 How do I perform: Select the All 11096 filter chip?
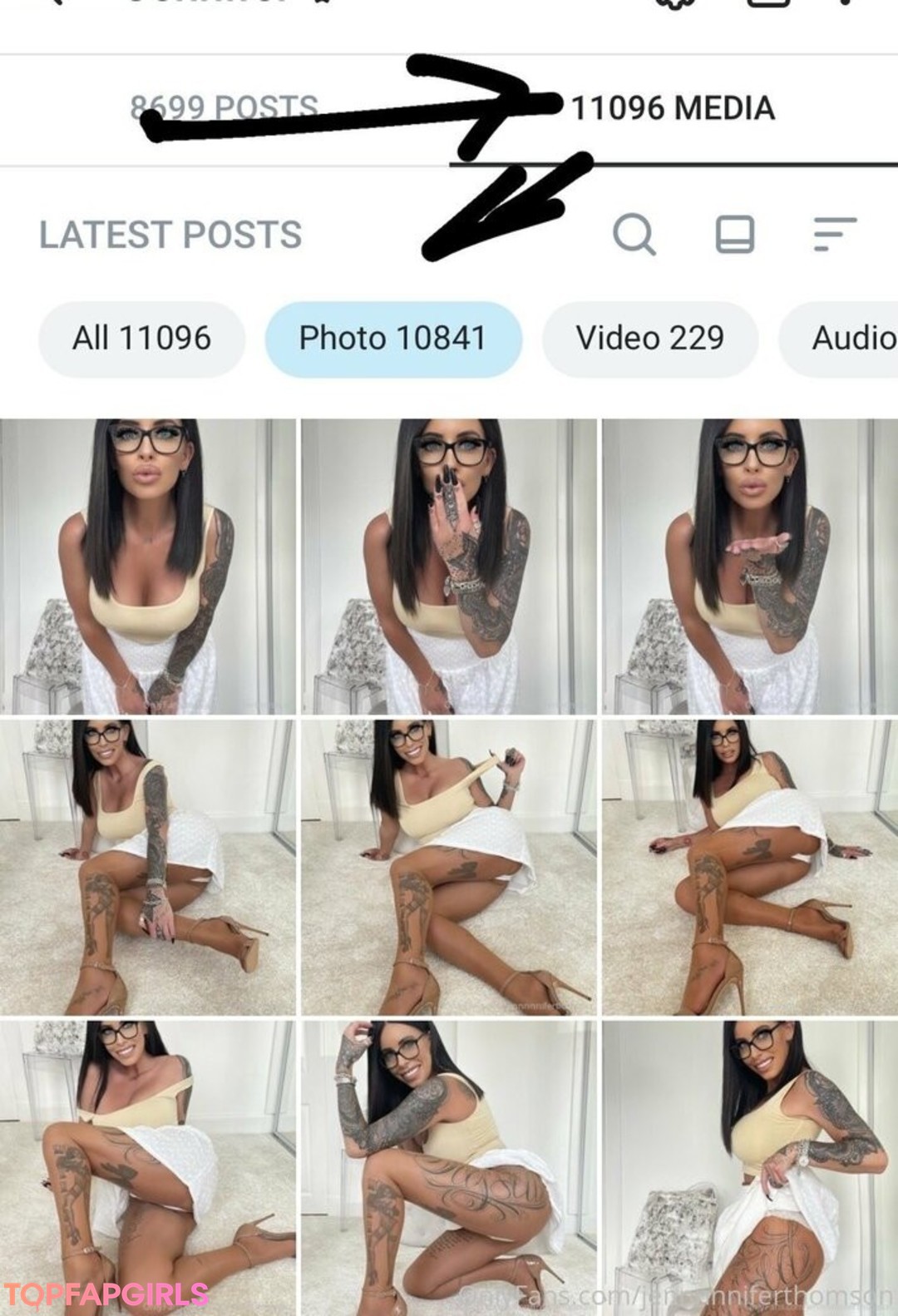click(x=141, y=339)
